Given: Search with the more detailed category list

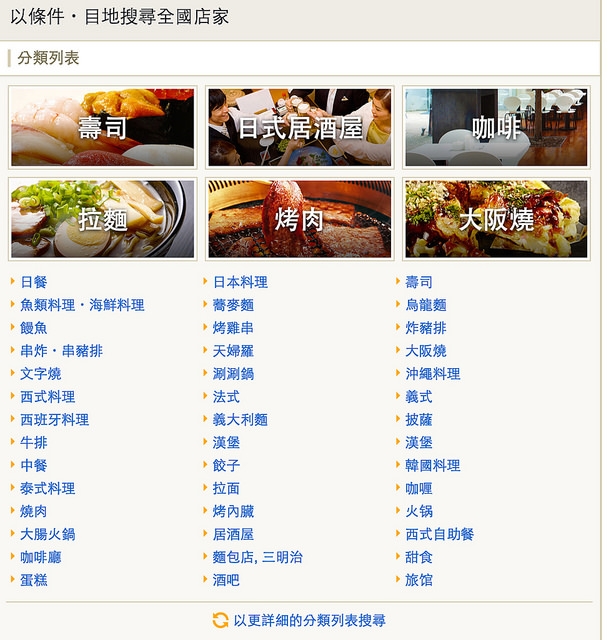Looking at the screenshot, I should [309, 621].
